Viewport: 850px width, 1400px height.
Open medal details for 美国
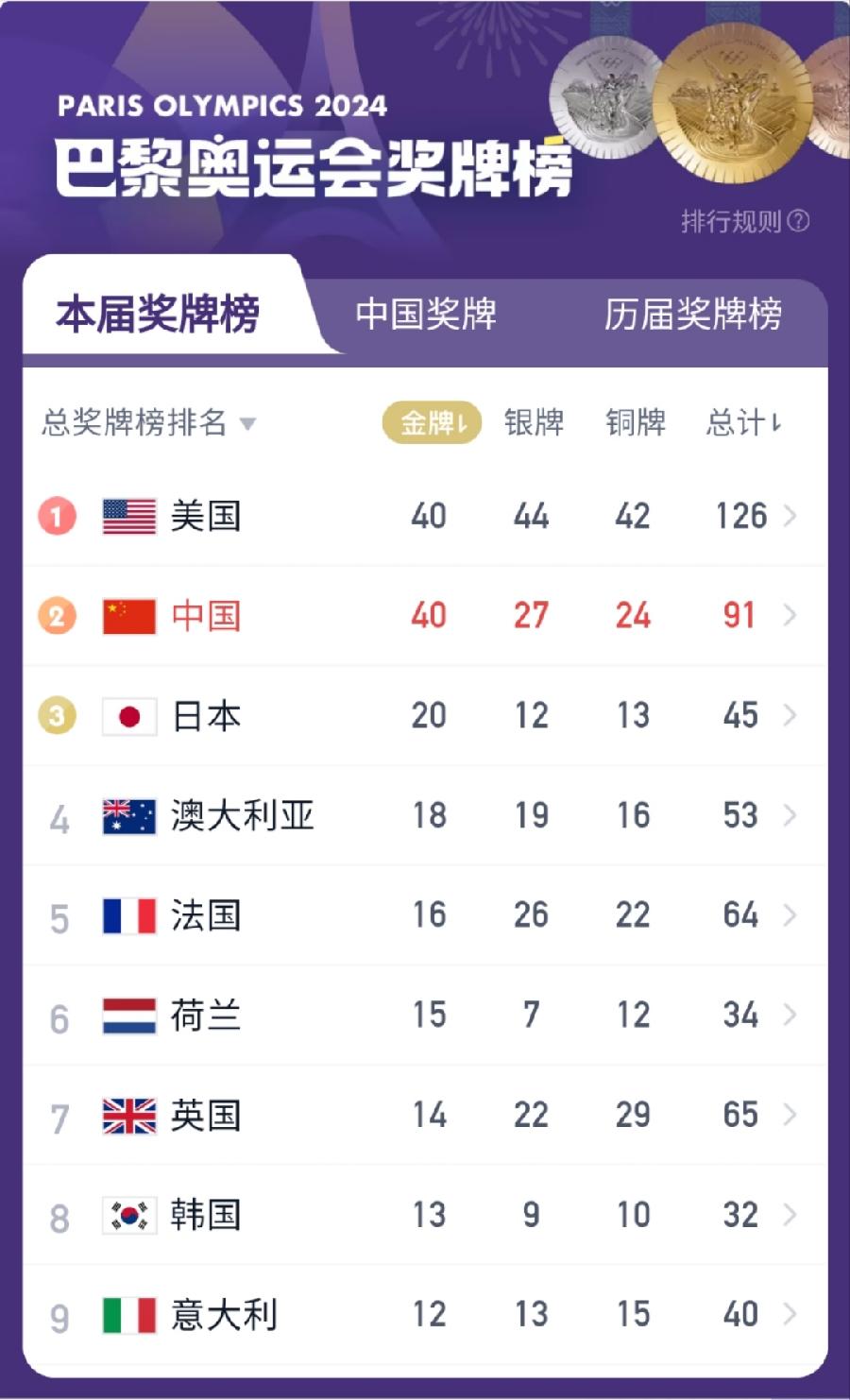[425, 516]
